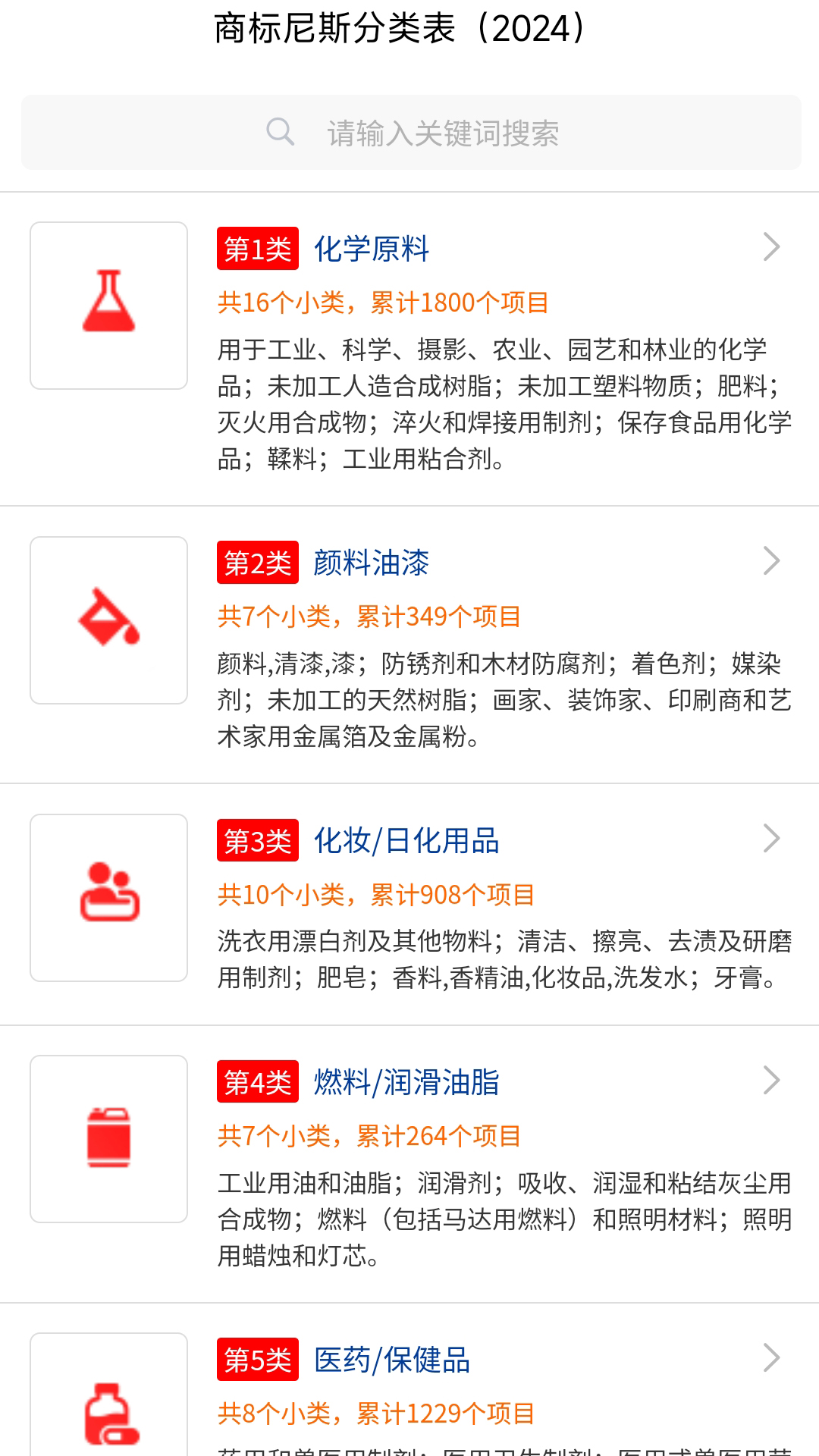
Task: Open the 化学原料 category link
Action: 371,248
